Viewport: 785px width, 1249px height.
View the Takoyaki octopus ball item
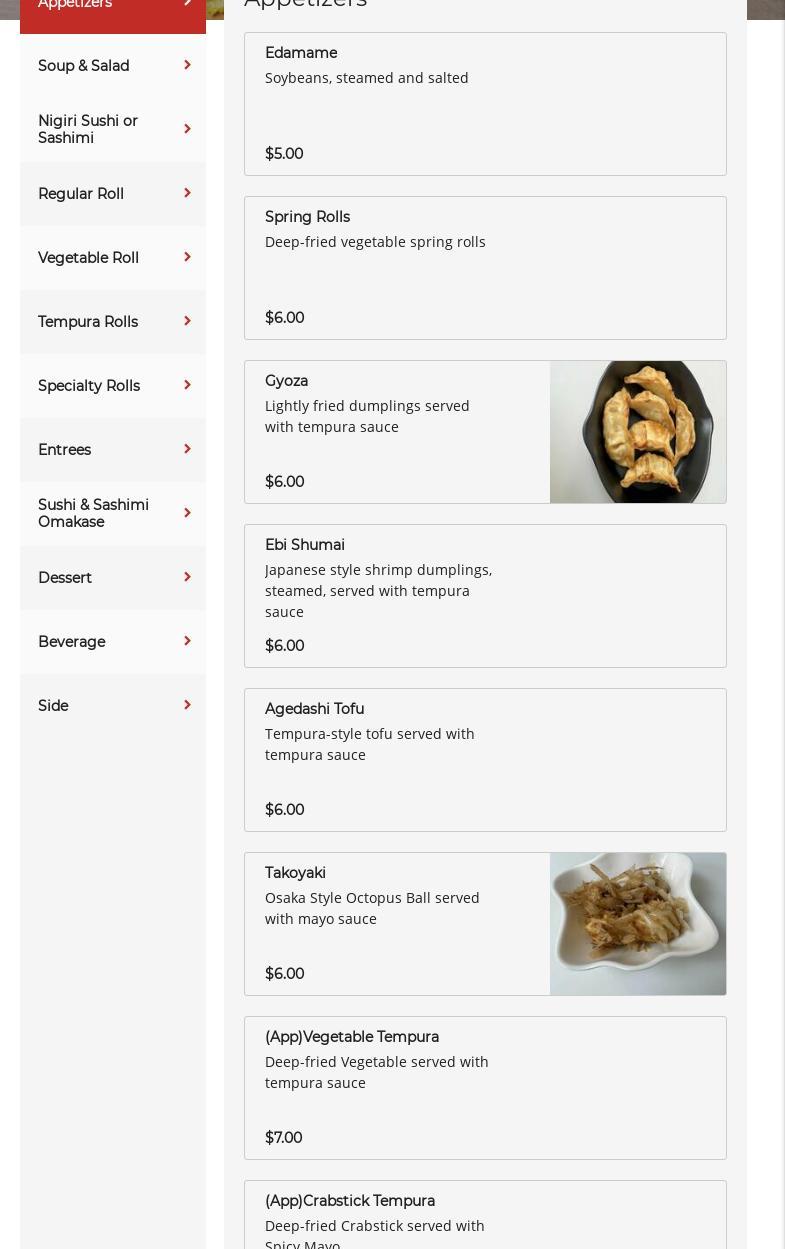[x=485, y=924]
